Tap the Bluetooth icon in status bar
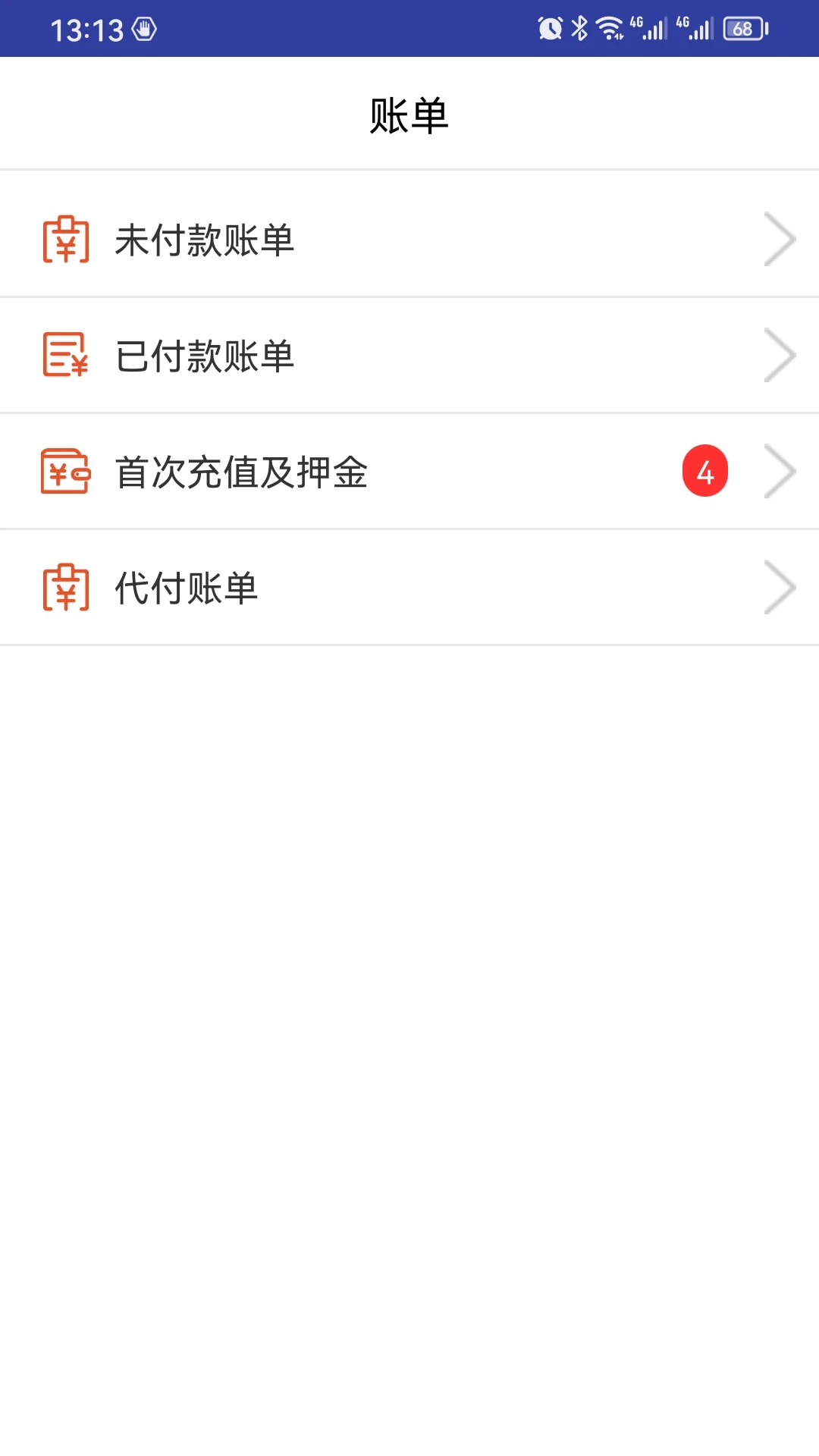Viewport: 819px width, 1456px height. pos(578,29)
